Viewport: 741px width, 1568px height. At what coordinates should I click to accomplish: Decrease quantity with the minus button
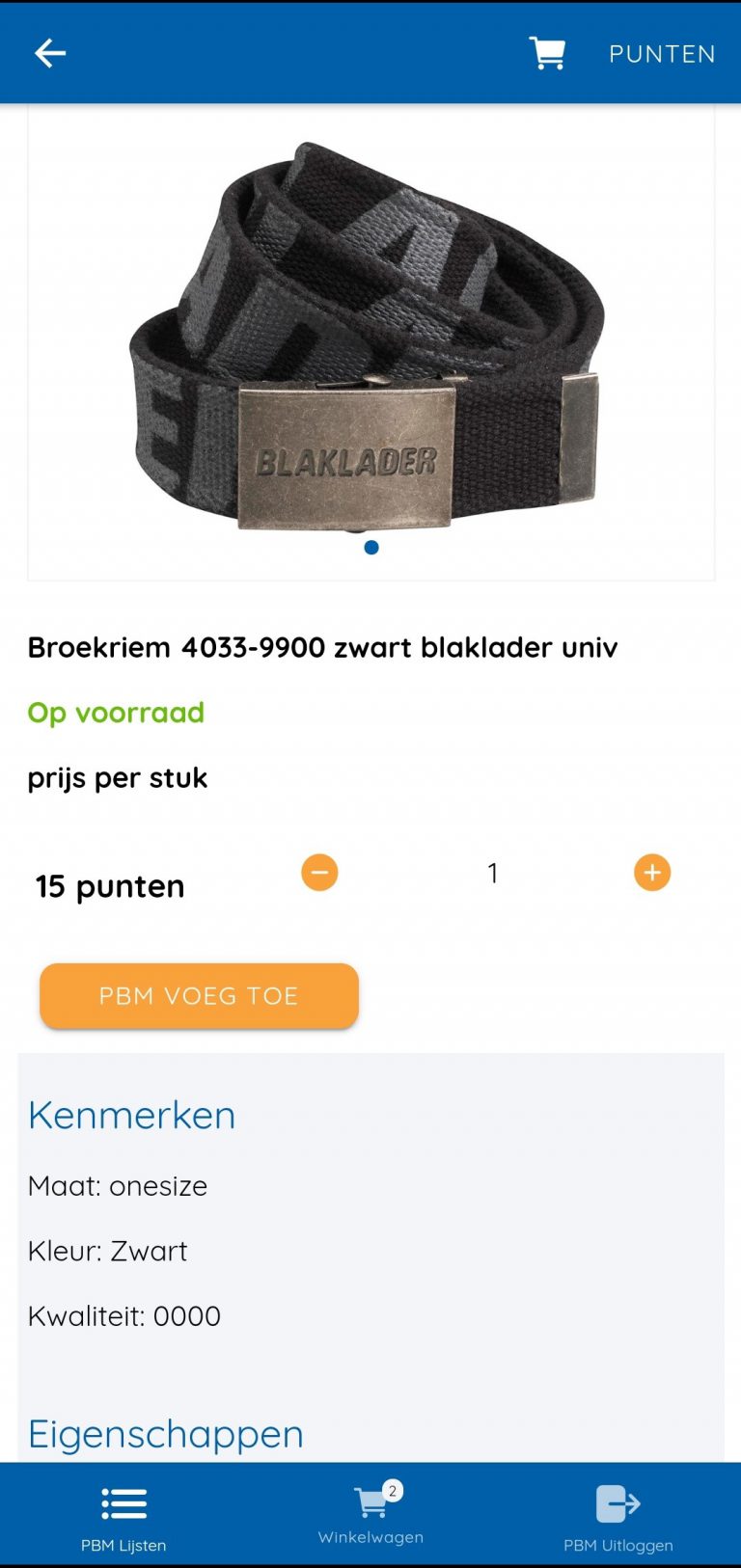click(x=319, y=873)
